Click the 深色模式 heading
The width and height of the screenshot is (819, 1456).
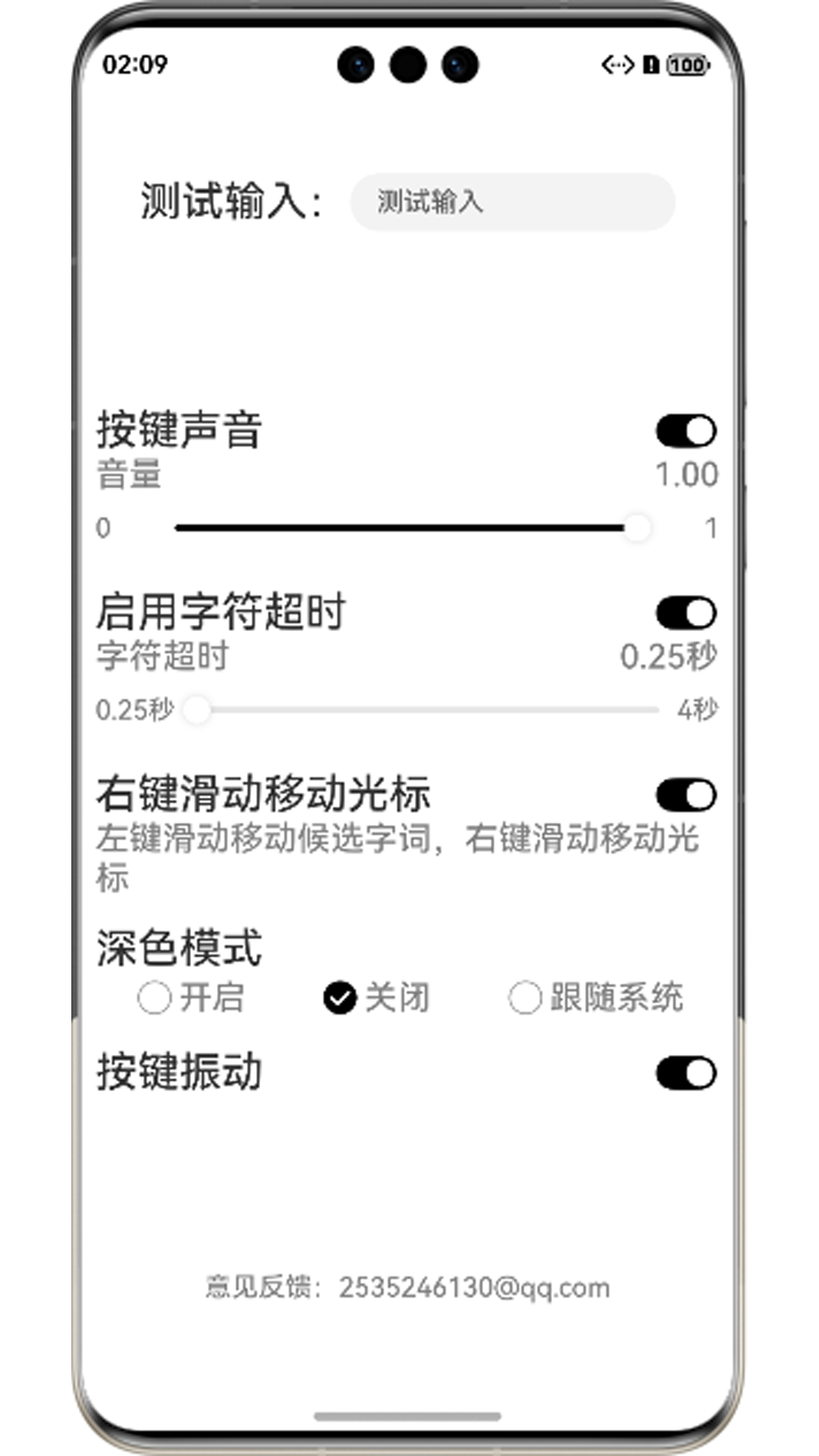(x=179, y=948)
